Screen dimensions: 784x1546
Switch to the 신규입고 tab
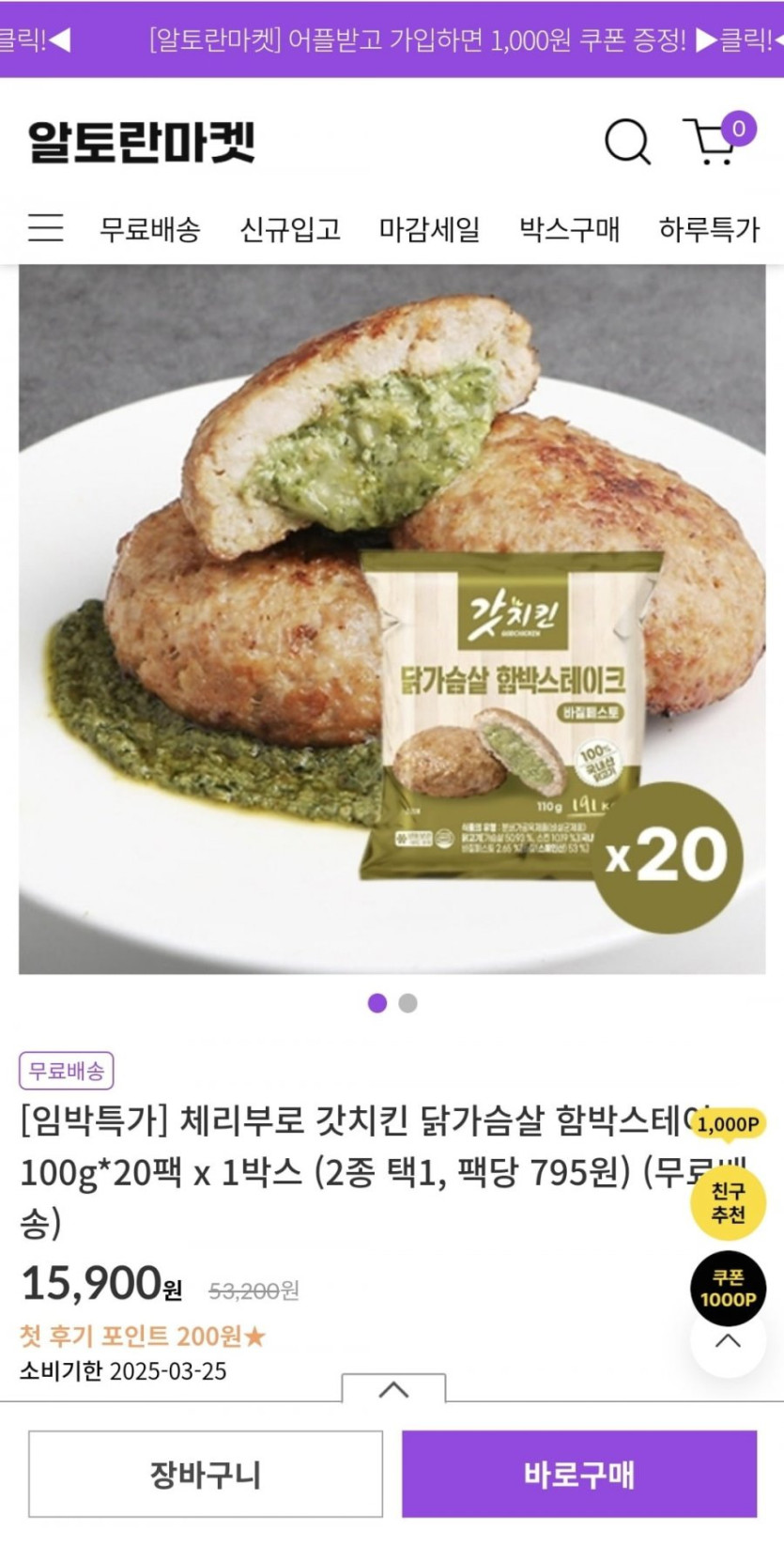pyautogui.click(x=290, y=229)
